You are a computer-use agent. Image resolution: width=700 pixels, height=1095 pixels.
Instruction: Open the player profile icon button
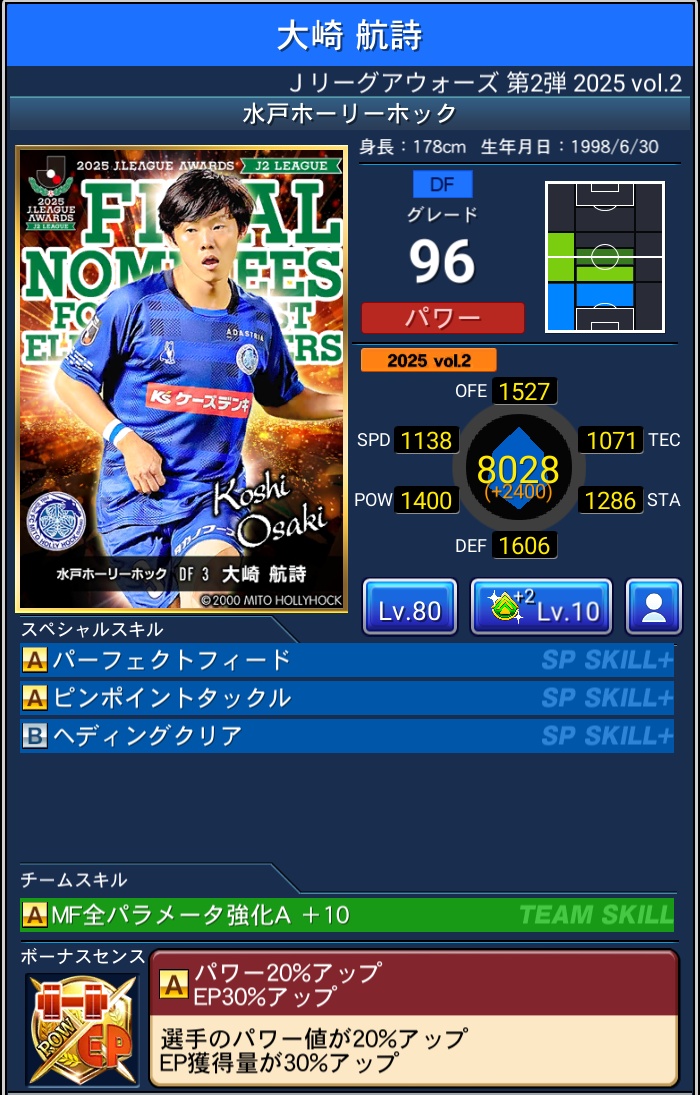pyautogui.click(x=654, y=607)
